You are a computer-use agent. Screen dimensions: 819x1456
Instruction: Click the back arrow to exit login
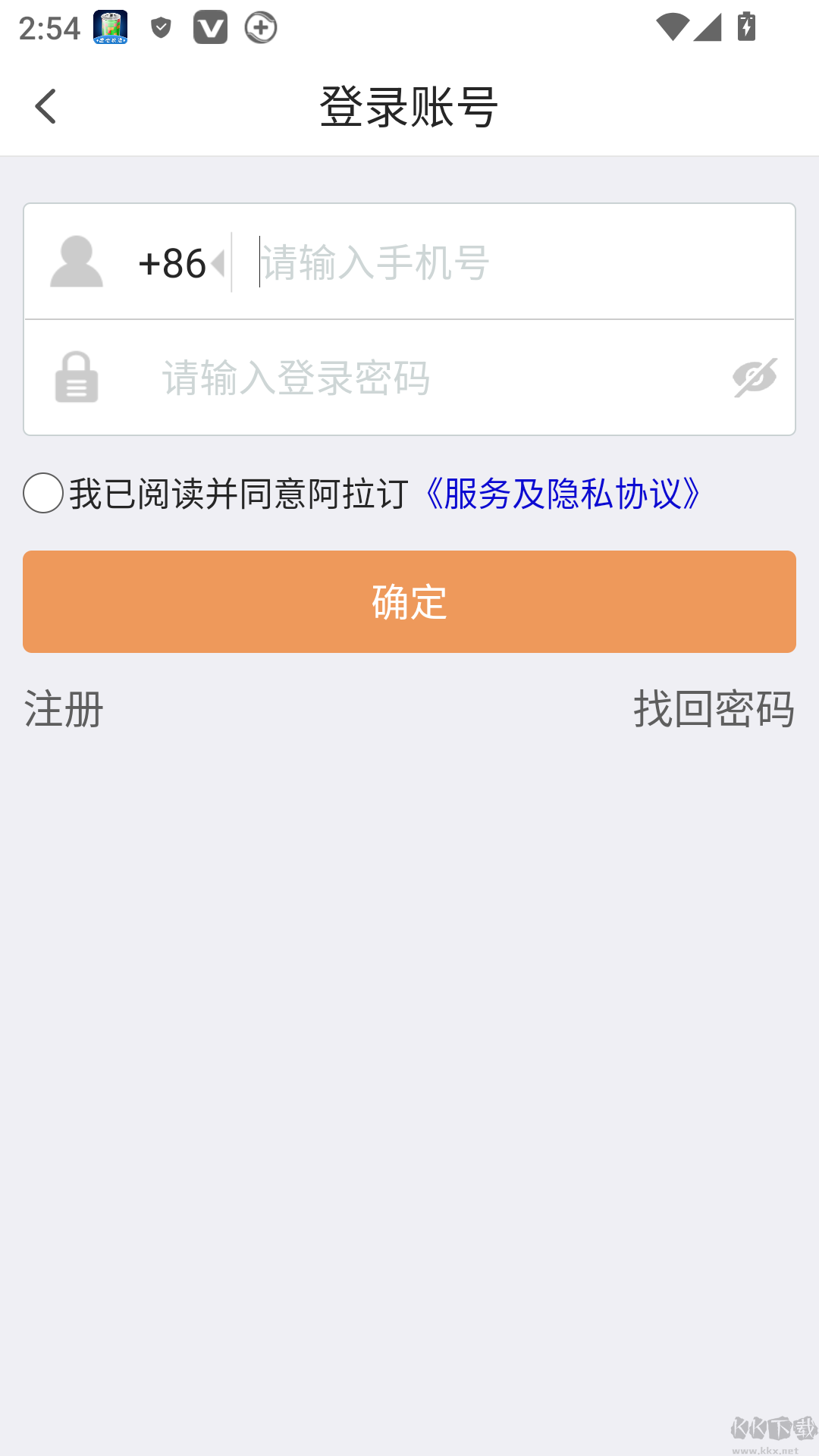[x=47, y=106]
